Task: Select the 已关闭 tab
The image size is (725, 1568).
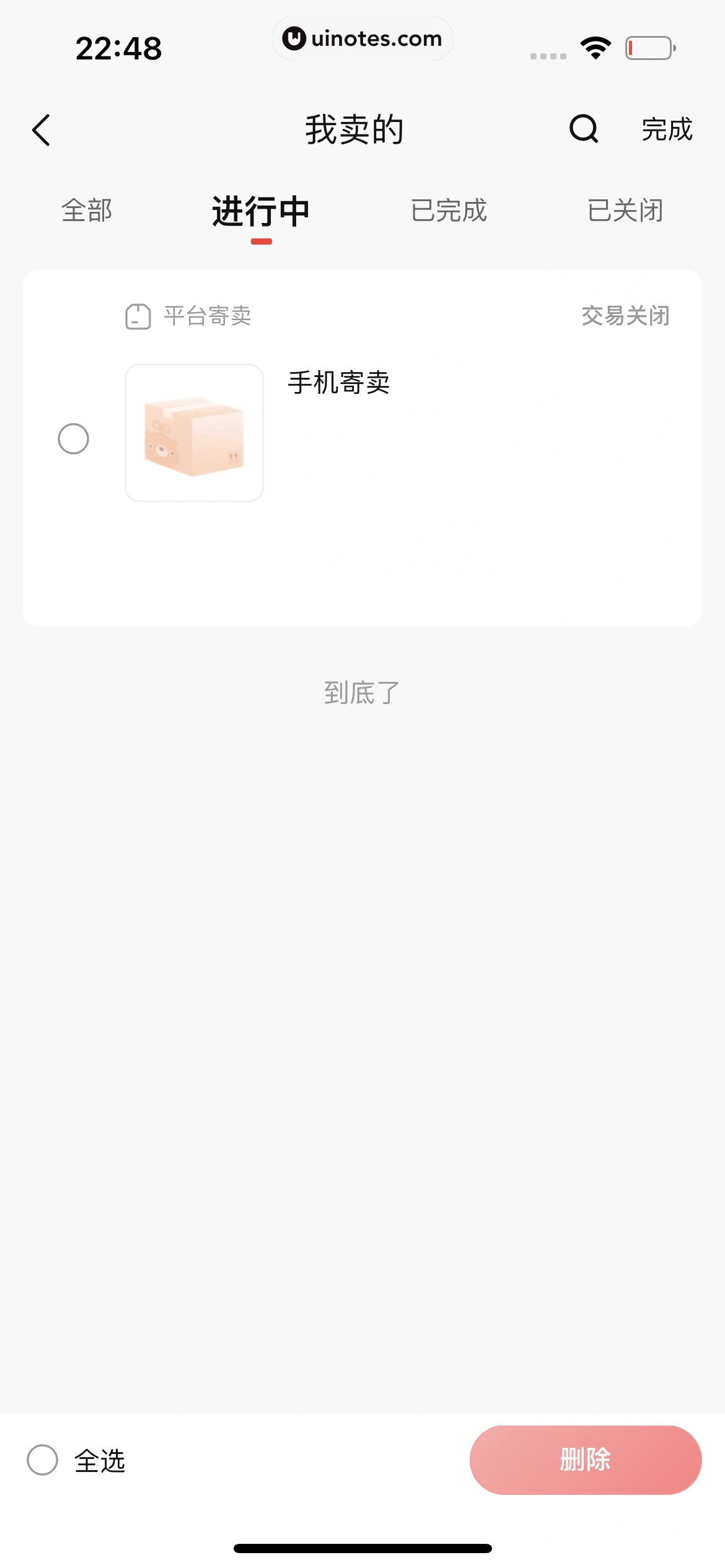Action: (x=626, y=211)
